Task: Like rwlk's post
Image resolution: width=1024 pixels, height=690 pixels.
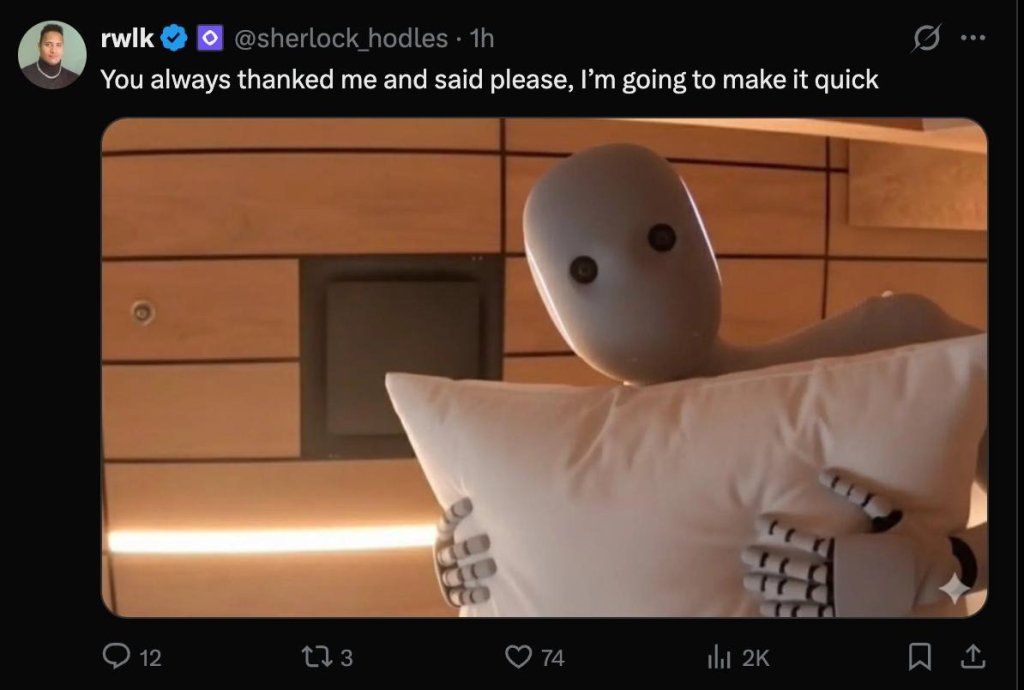Action: coord(517,657)
